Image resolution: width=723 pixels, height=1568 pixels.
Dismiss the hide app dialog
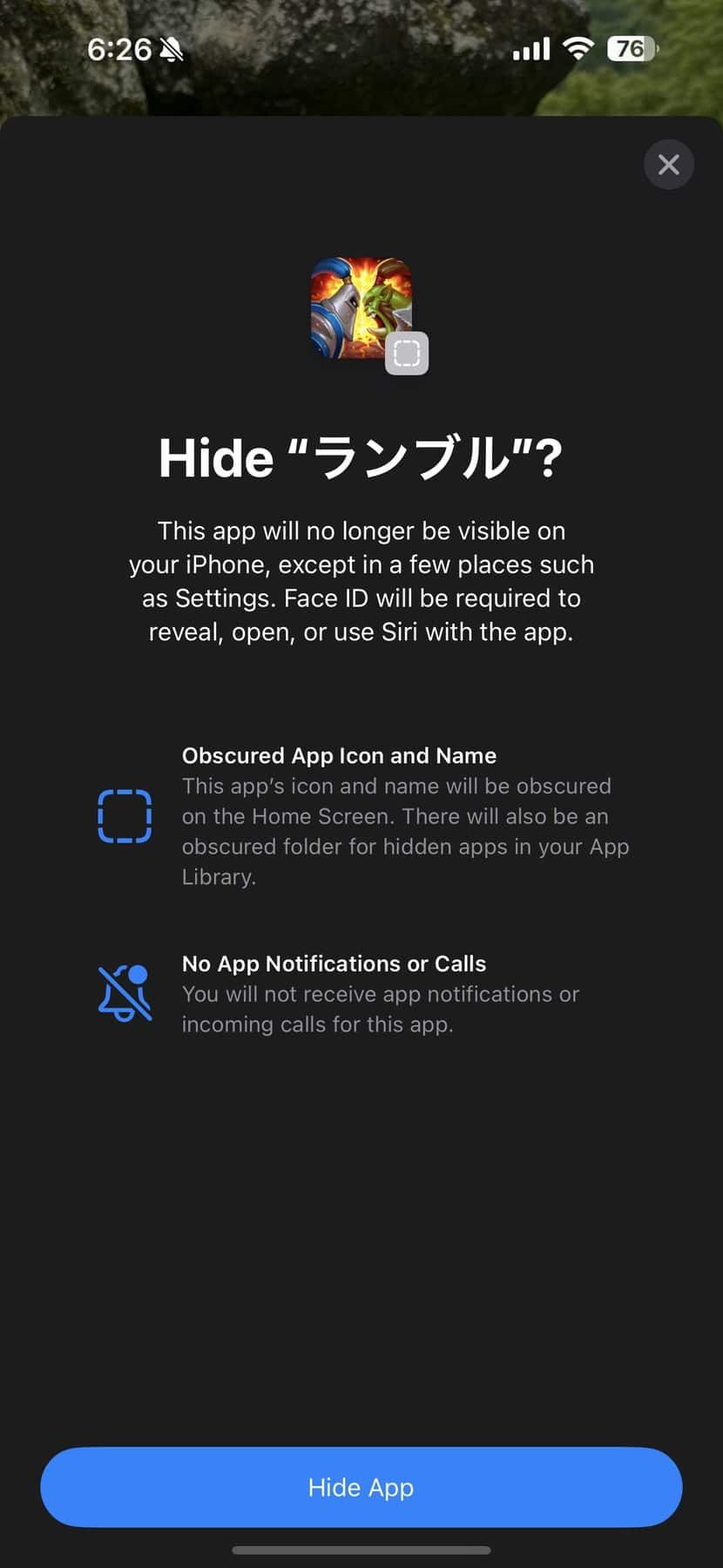click(x=668, y=165)
